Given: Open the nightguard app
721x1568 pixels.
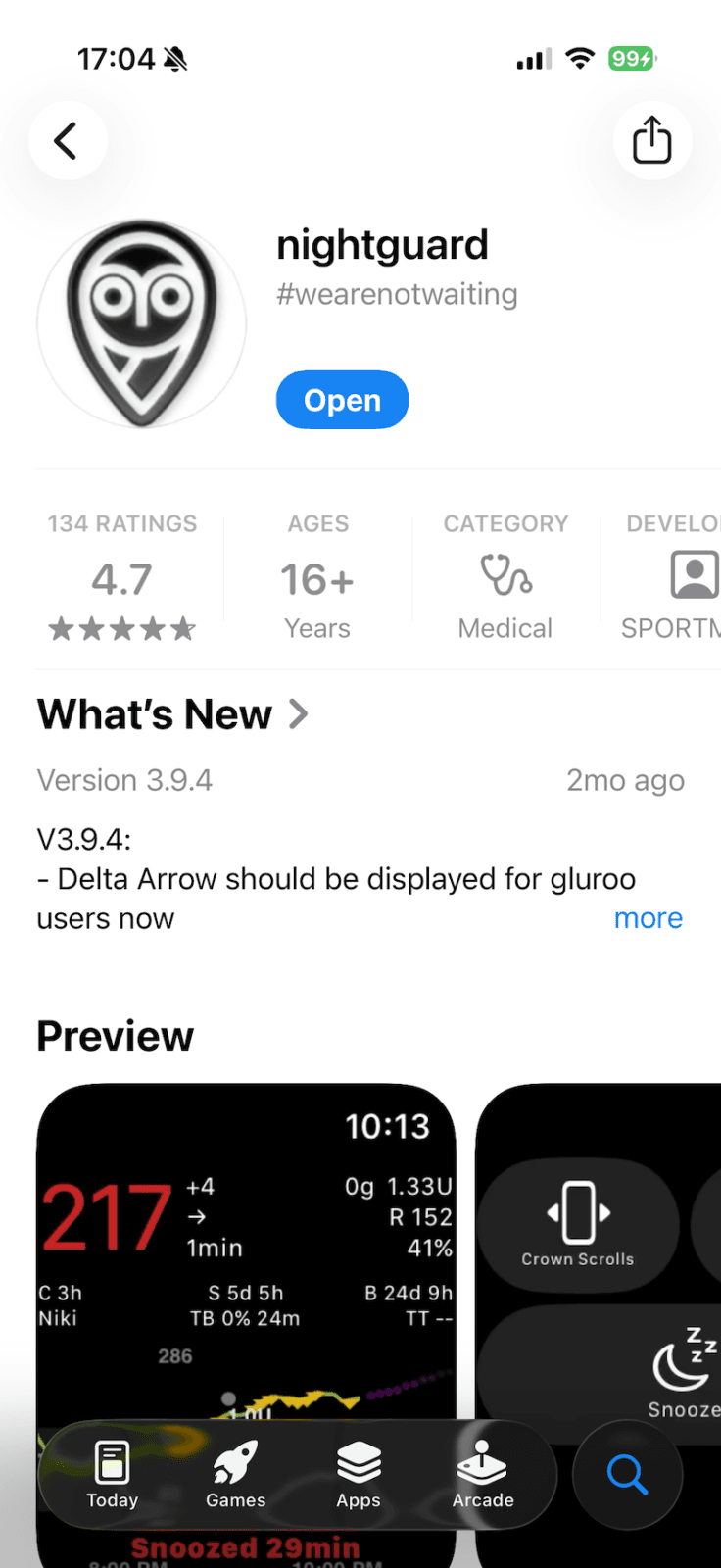Looking at the screenshot, I should pos(342,400).
